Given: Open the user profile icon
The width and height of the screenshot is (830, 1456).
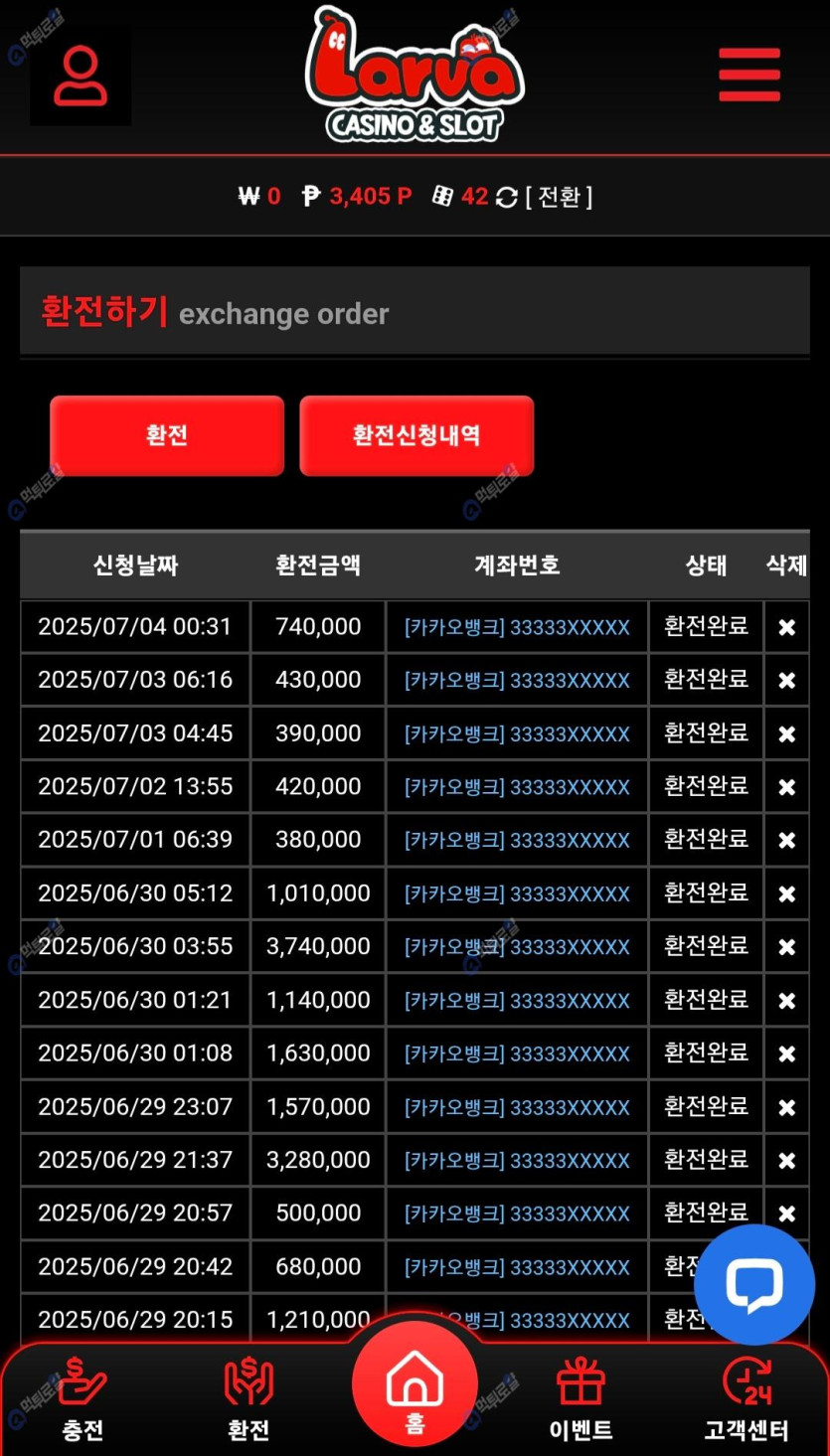Looking at the screenshot, I should [x=81, y=76].
